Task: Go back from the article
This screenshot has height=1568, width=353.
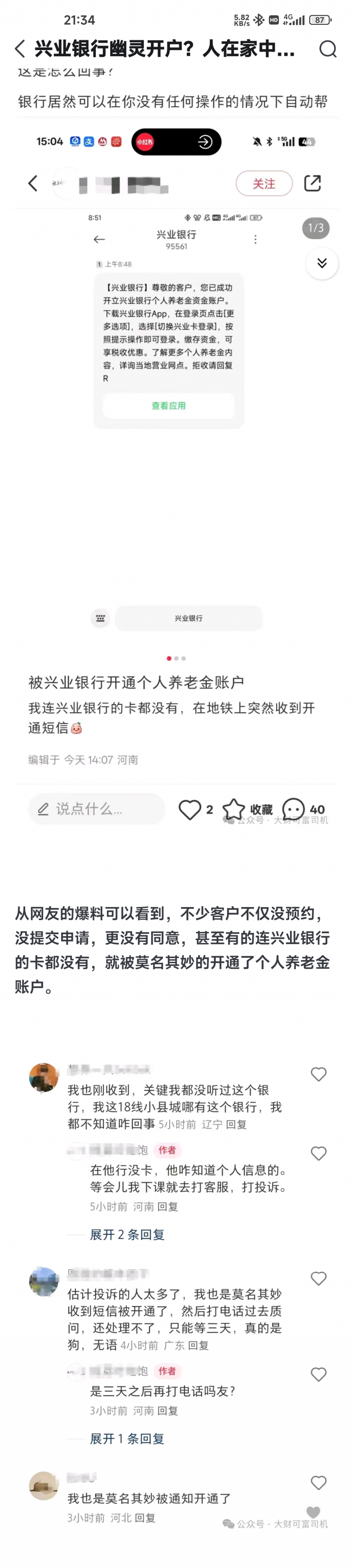Action: tap(20, 49)
